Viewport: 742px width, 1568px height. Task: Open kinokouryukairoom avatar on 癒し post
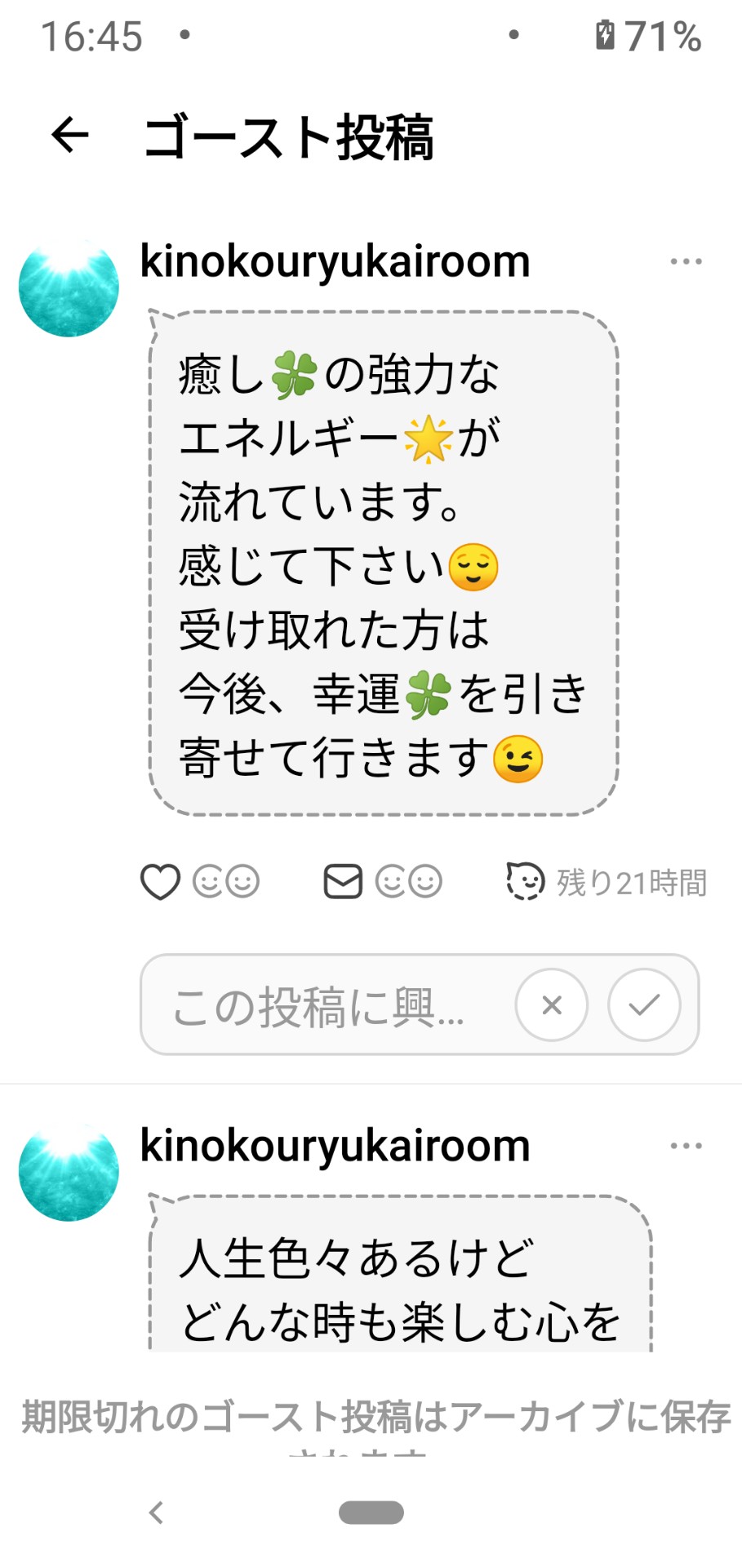69,287
